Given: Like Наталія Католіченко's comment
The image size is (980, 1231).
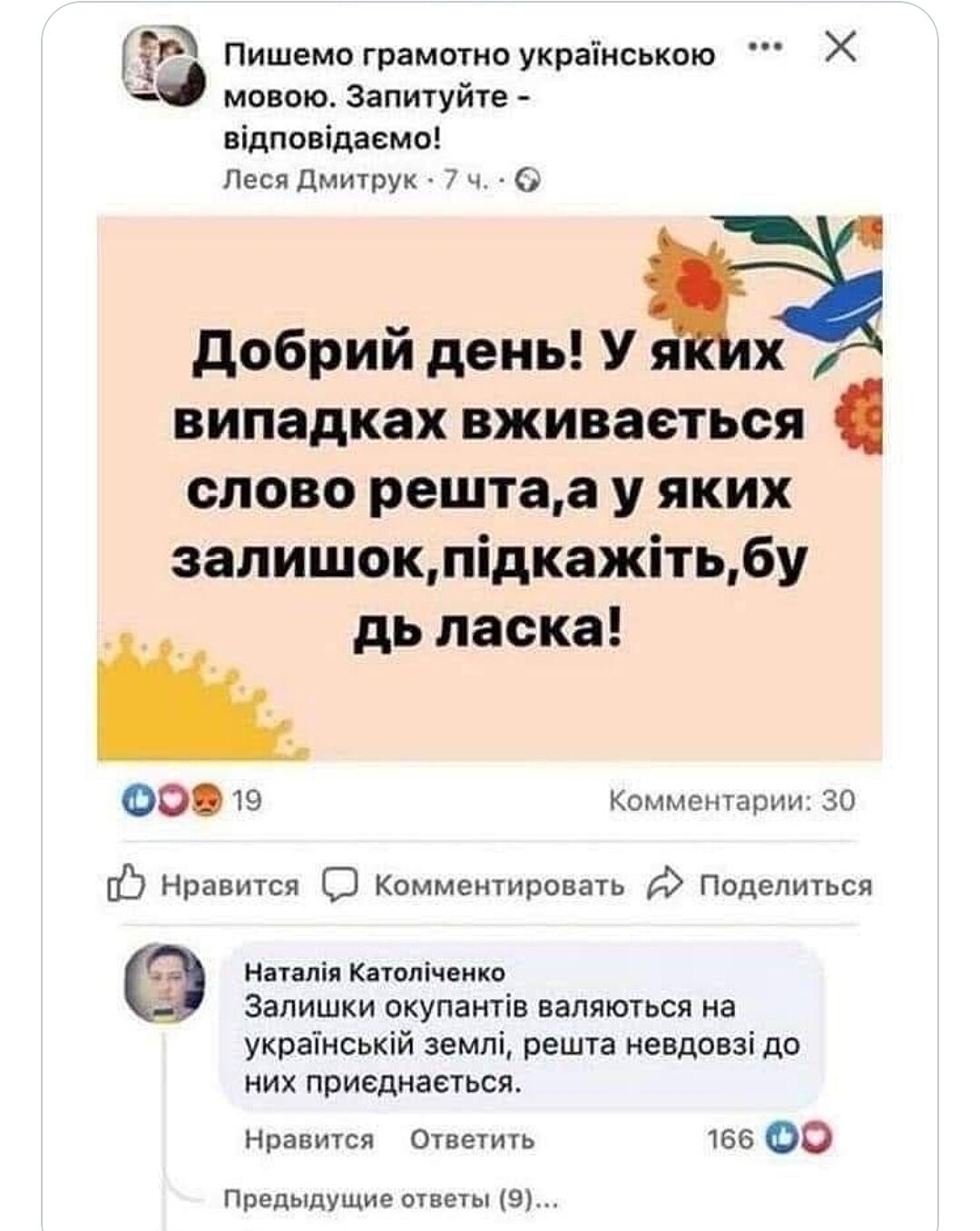Looking at the screenshot, I should (309, 1139).
